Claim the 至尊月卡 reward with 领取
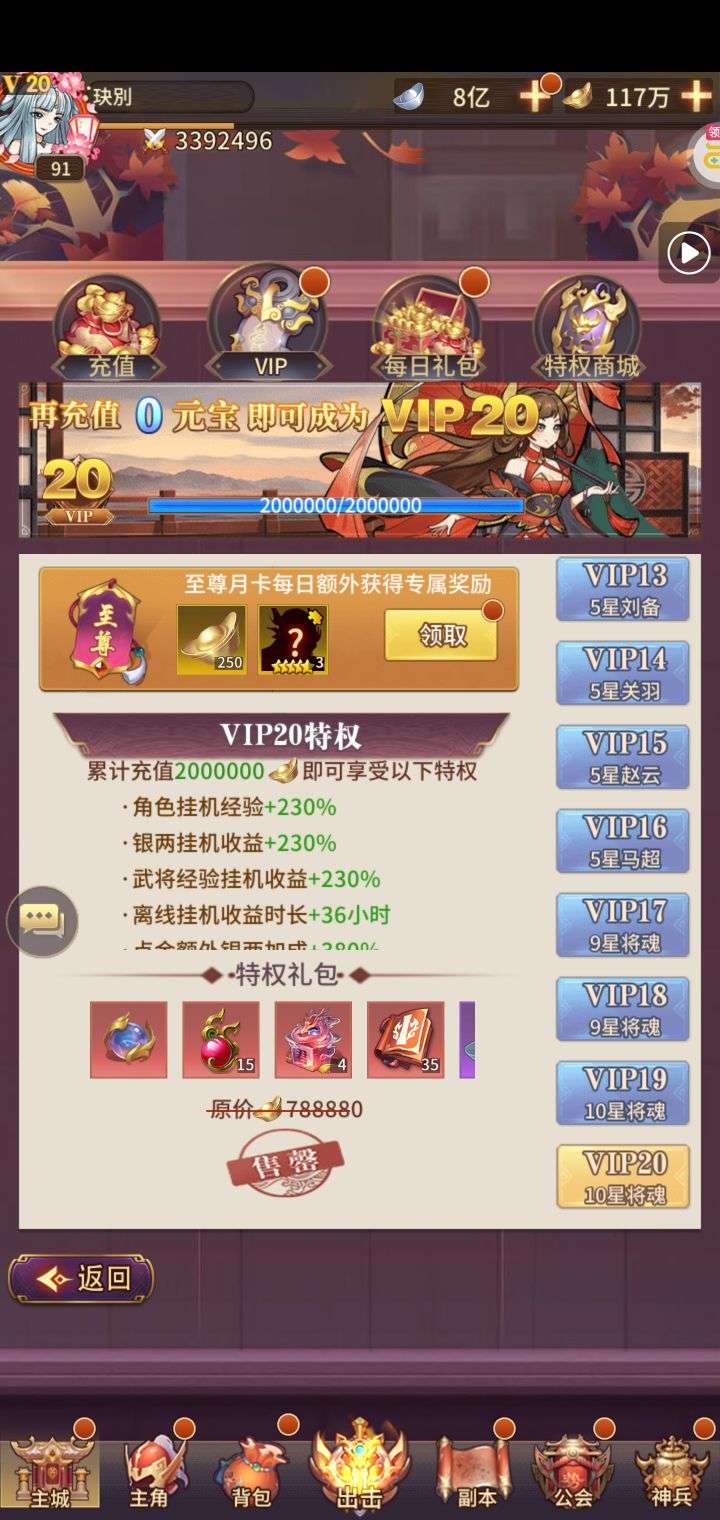This screenshot has height=1520, width=720. coord(441,635)
